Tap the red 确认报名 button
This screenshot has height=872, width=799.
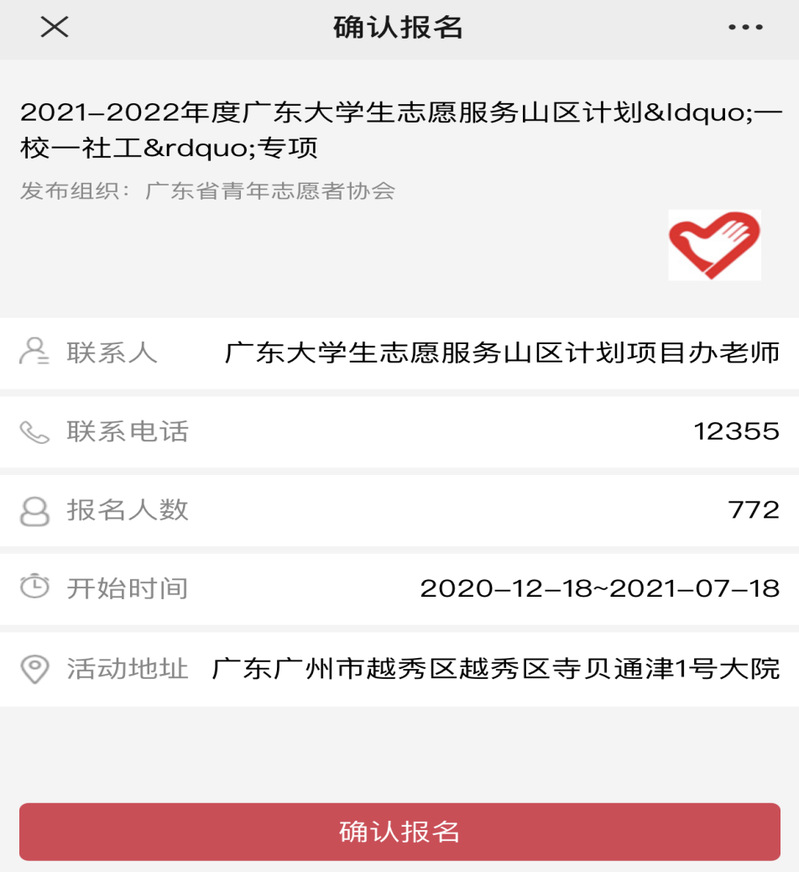[x=399, y=831]
